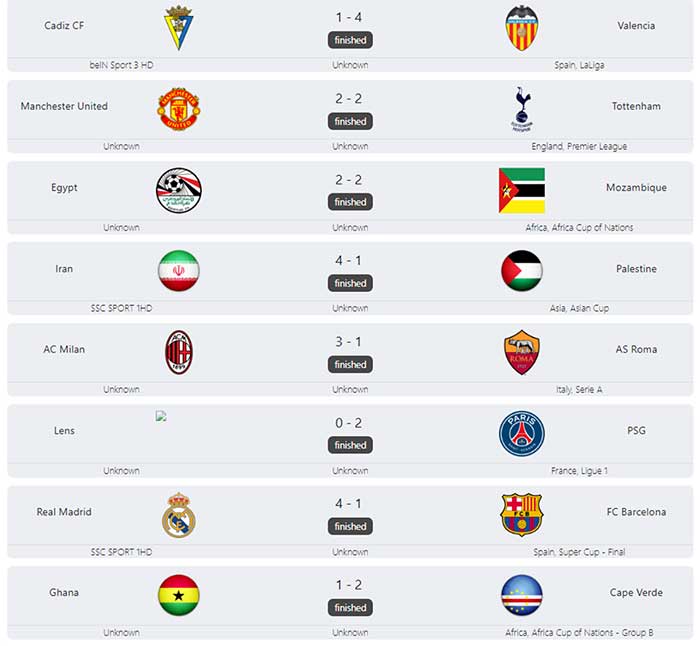Open the Manchester United vs Tottenham match

[350, 107]
